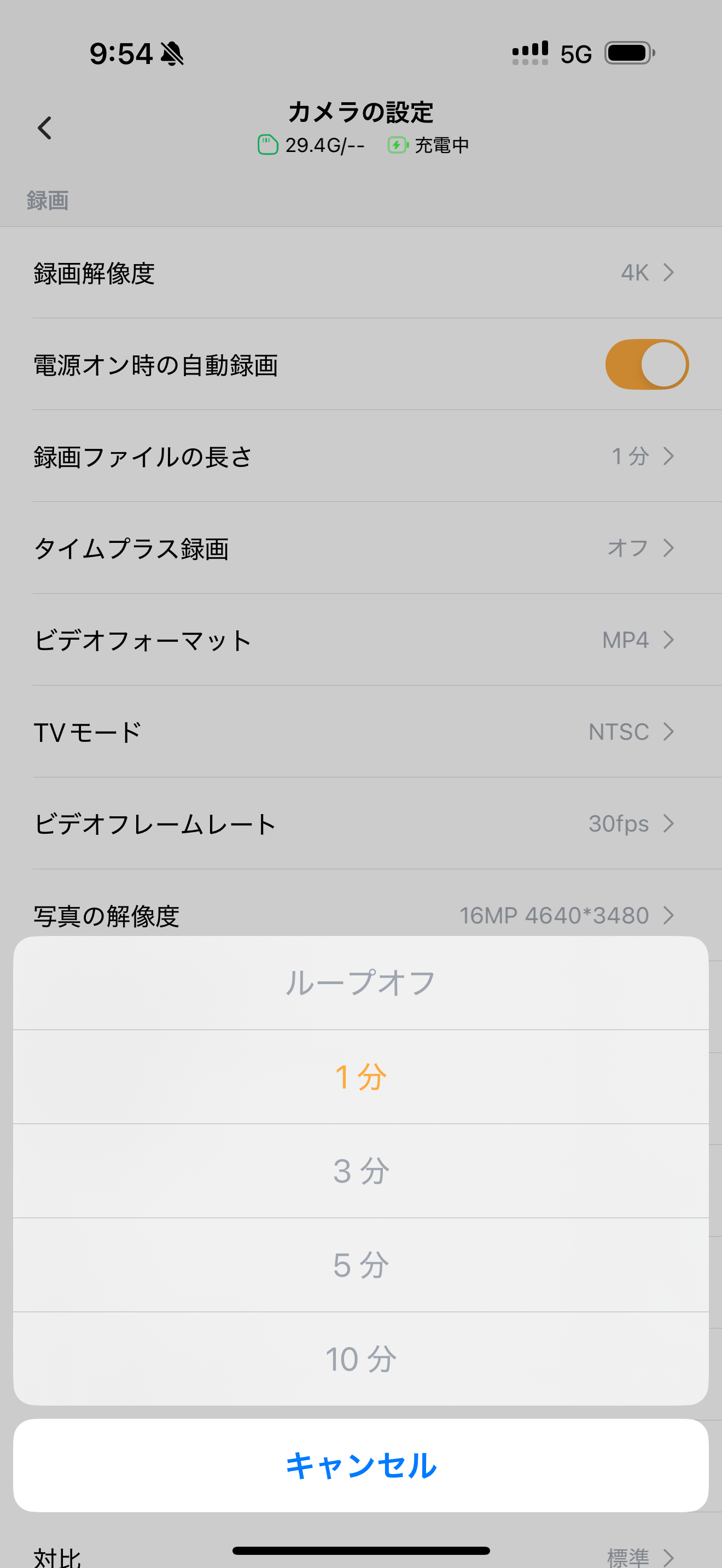This screenshot has height=1568, width=722.
Task: Select the ループオフ option
Action: (x=360, y=983)
